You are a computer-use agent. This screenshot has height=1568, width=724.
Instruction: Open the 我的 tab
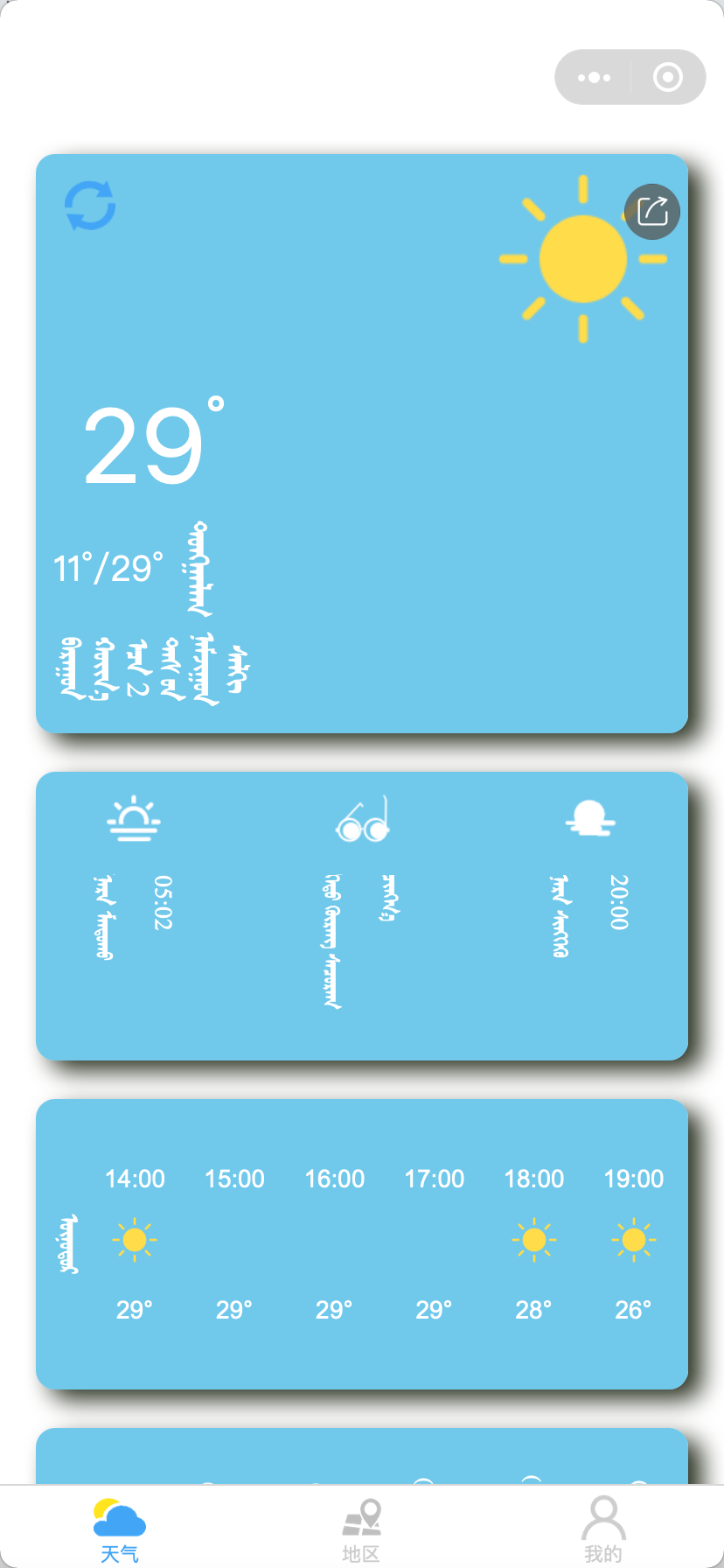pos(603,1529)
